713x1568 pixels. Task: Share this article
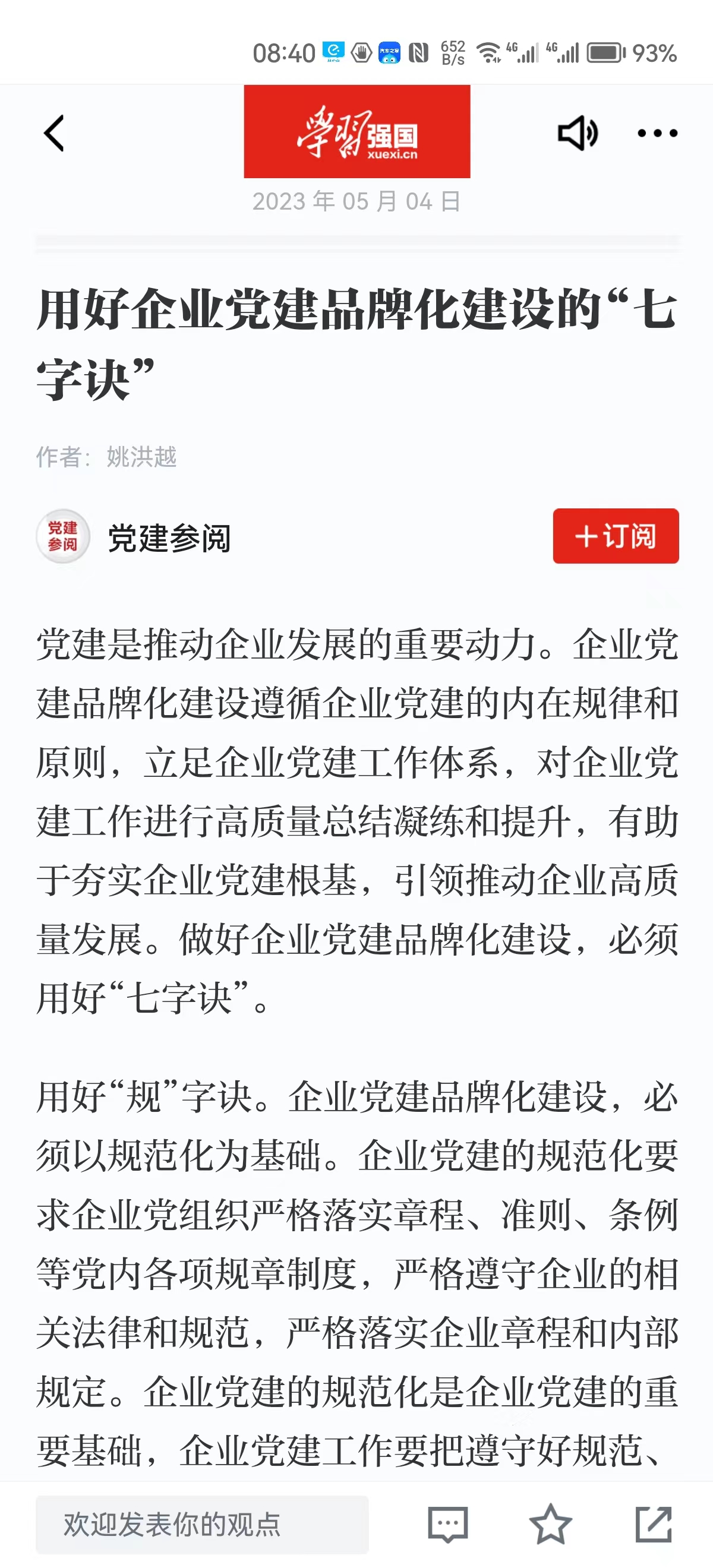pyautogui.click(x=654, y=1523)
